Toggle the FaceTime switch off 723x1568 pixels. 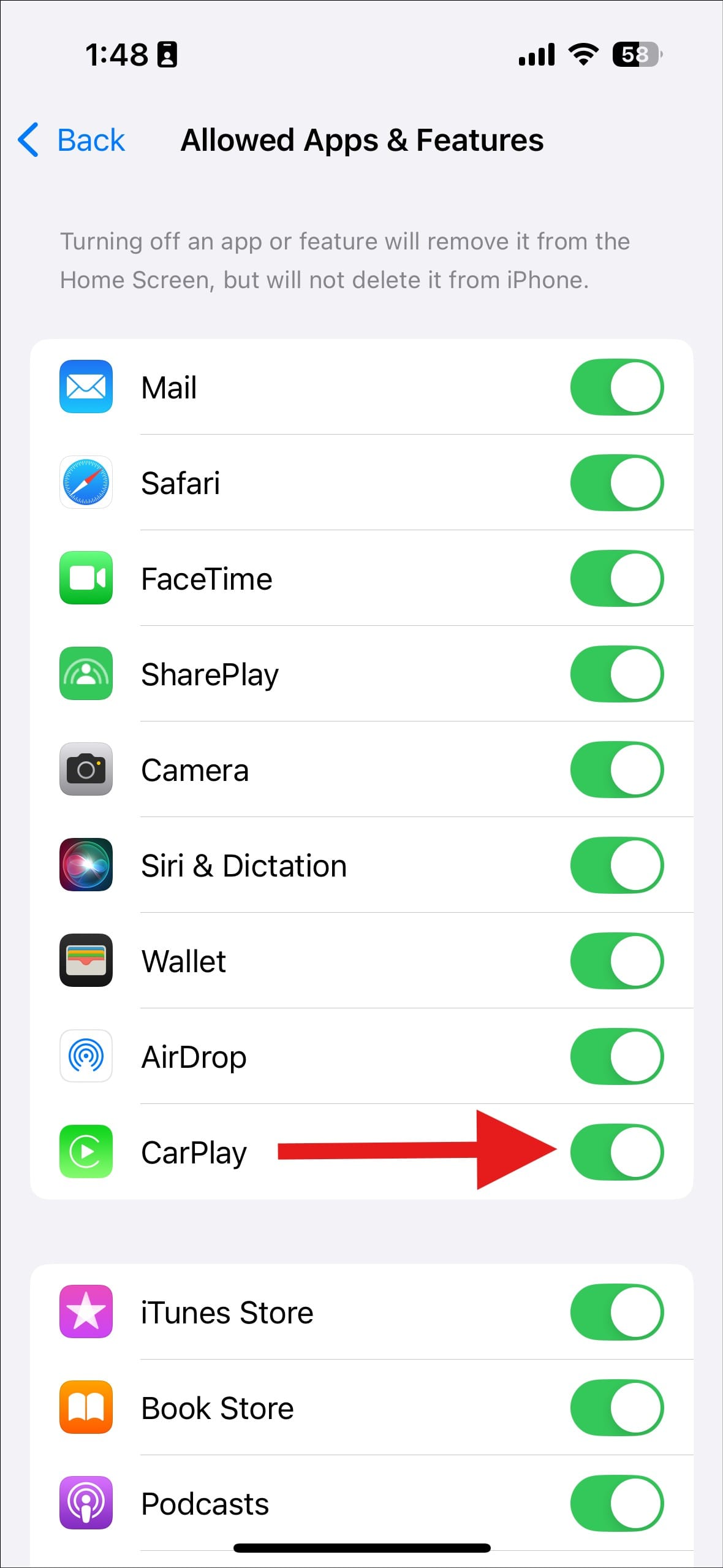tap(616, 579)
